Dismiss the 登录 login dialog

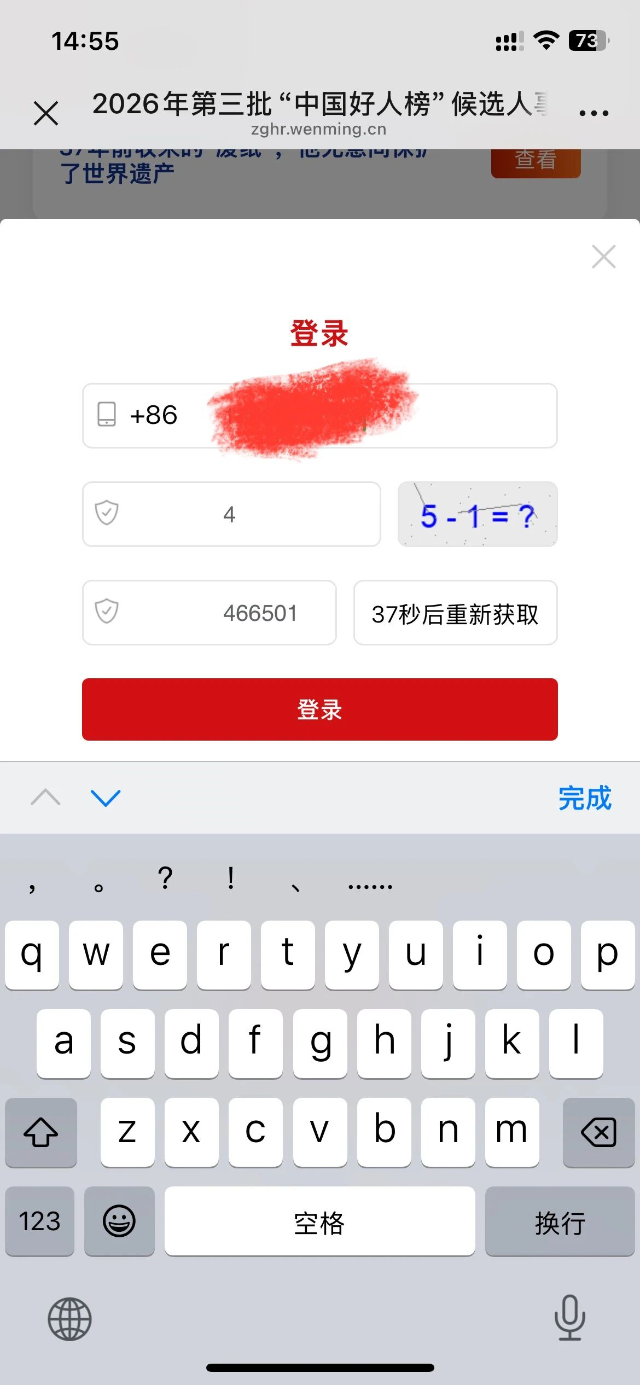coord(604,257)
